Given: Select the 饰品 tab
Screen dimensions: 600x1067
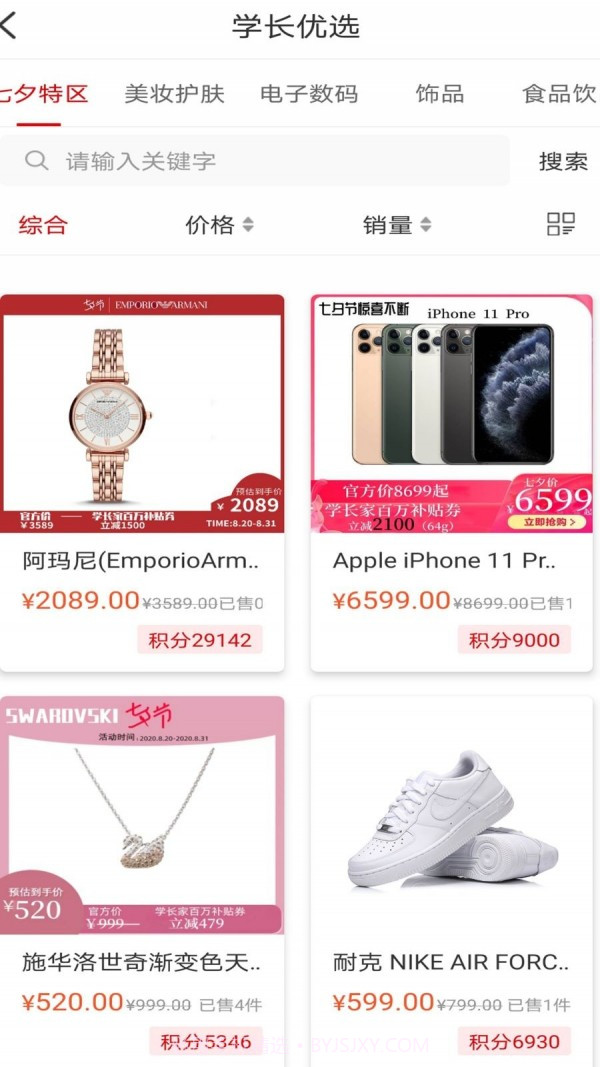Looking at the screenshot, I should click(440, 94).
